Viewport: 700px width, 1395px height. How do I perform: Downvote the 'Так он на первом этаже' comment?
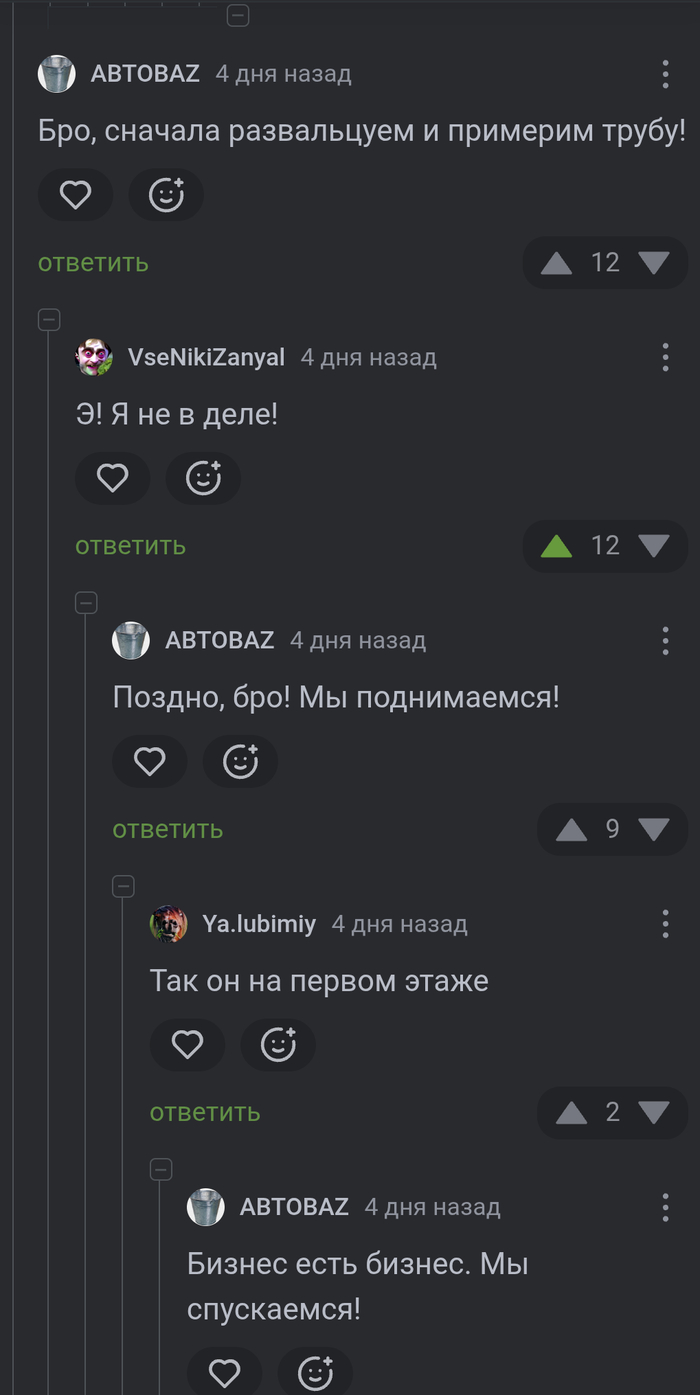coord(654,1112)
